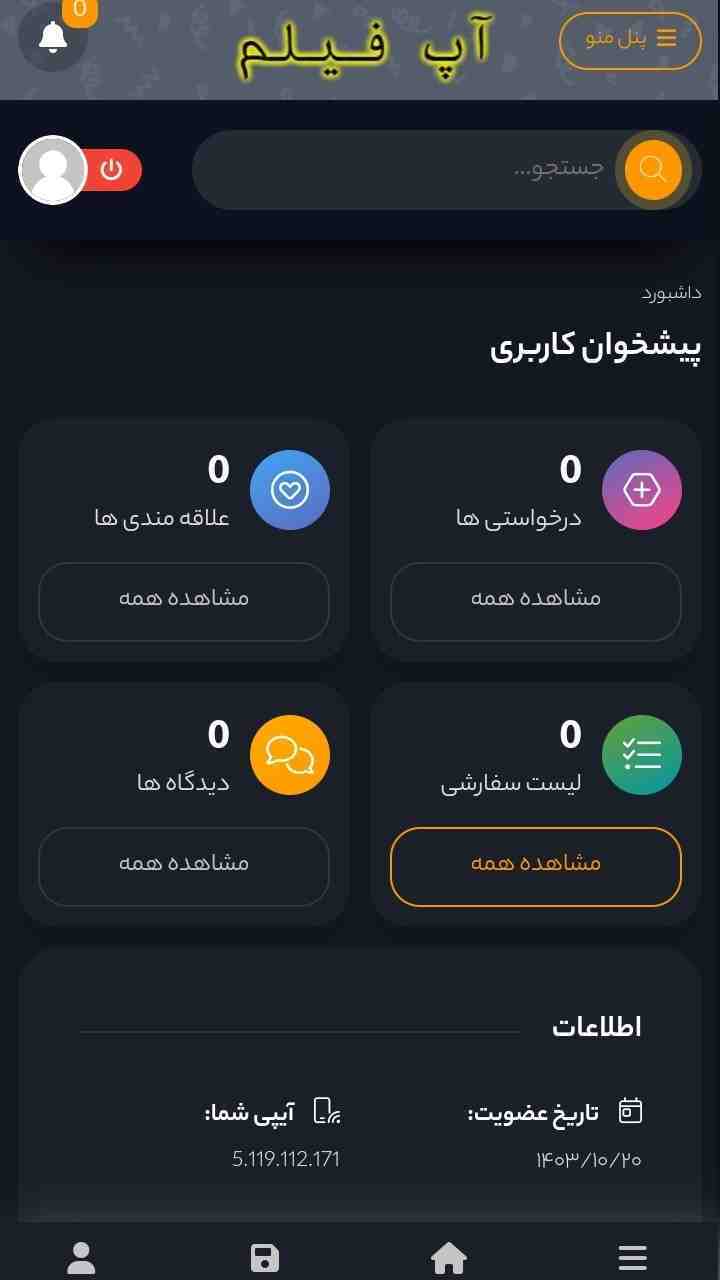
Task: Focus the جستجو search field
Action: click(405, 170)
